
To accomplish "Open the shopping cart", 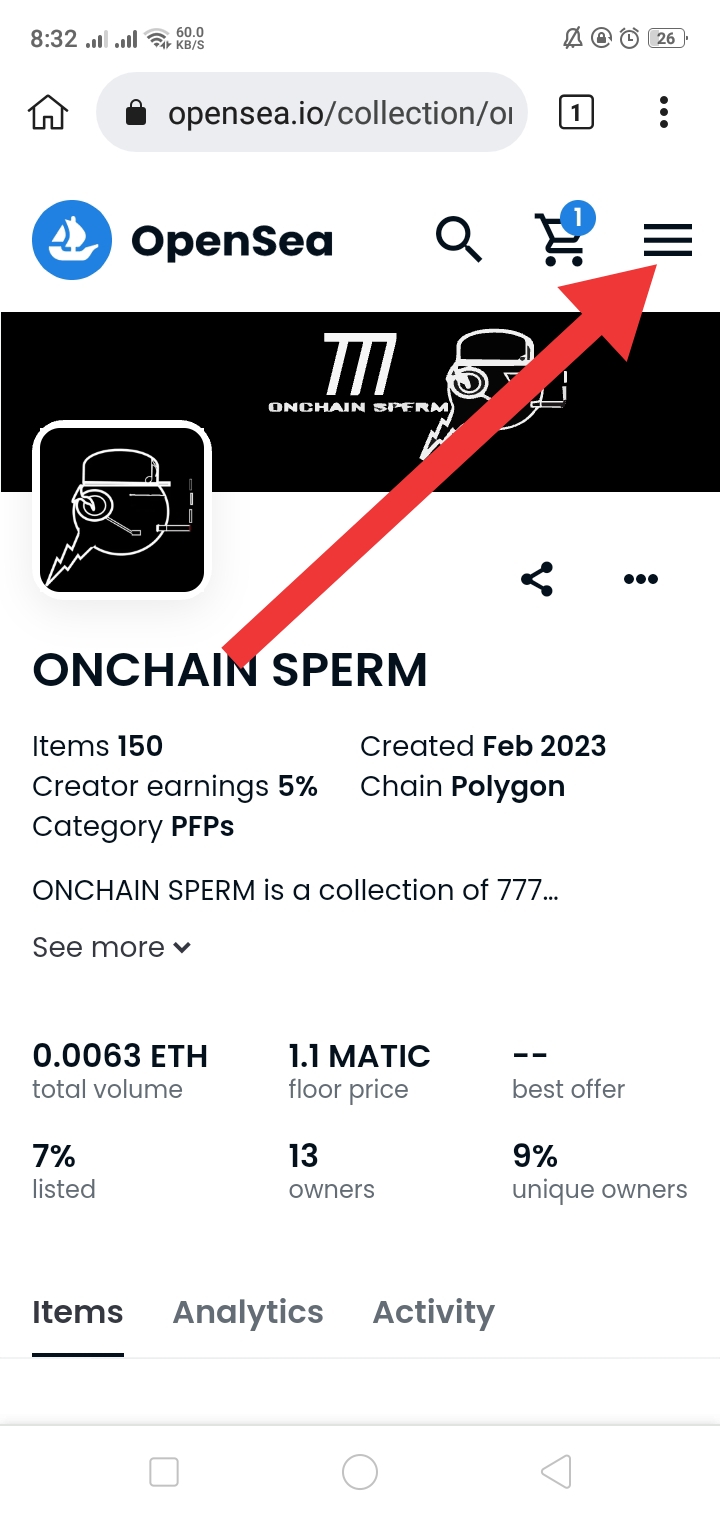I will (562, 241).
